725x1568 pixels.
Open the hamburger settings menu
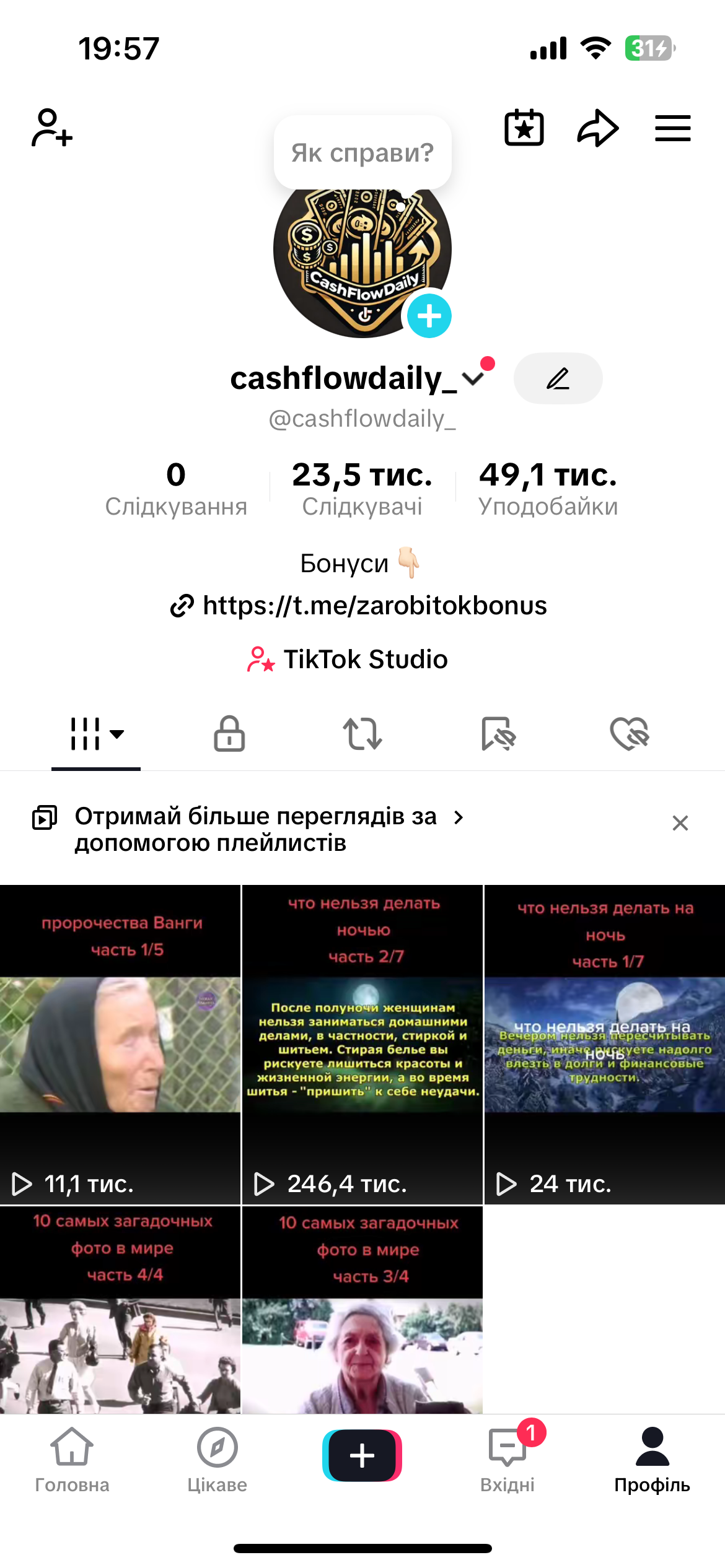pos(672,128)
